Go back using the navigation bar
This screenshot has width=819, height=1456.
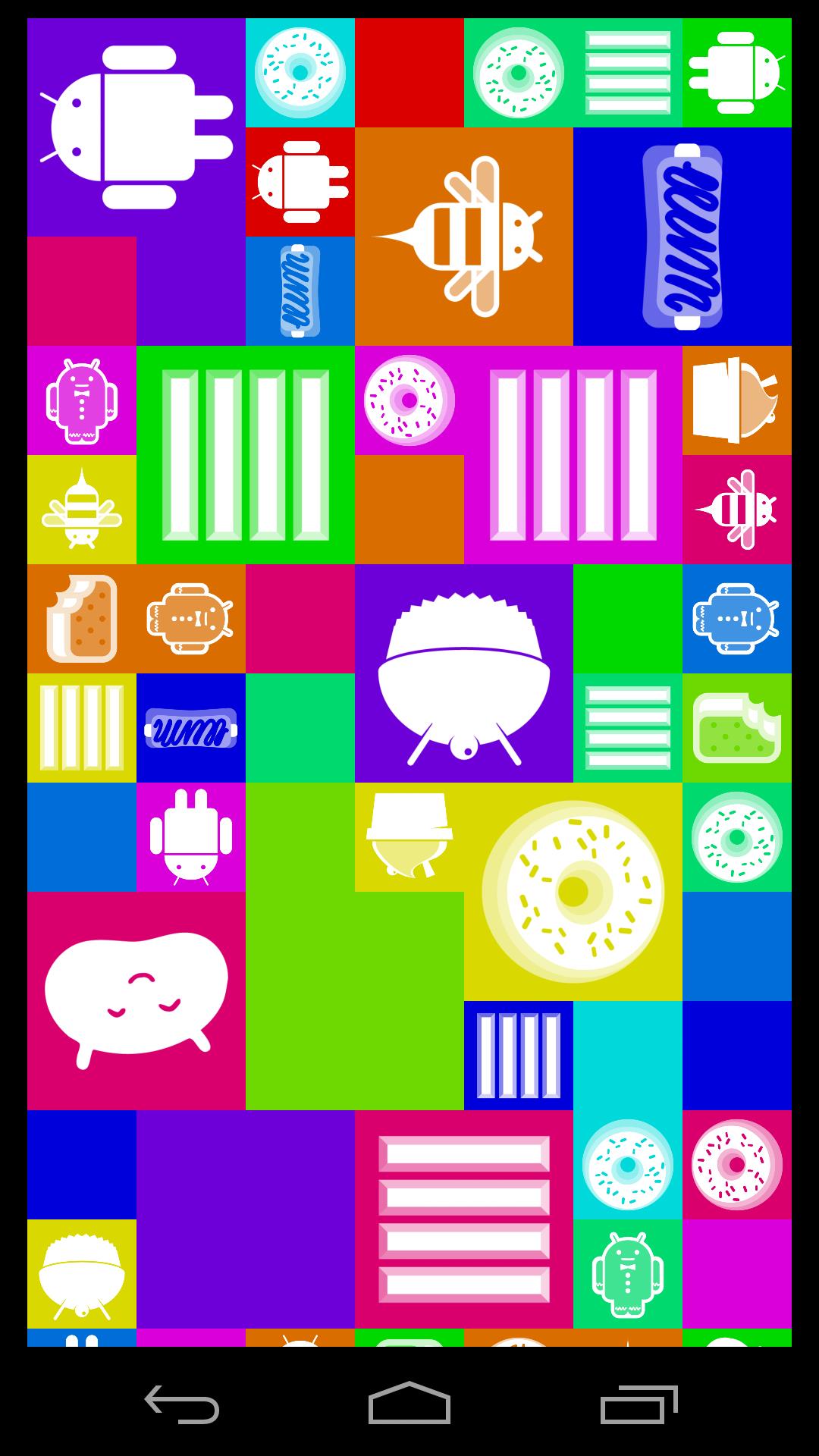182,1404
